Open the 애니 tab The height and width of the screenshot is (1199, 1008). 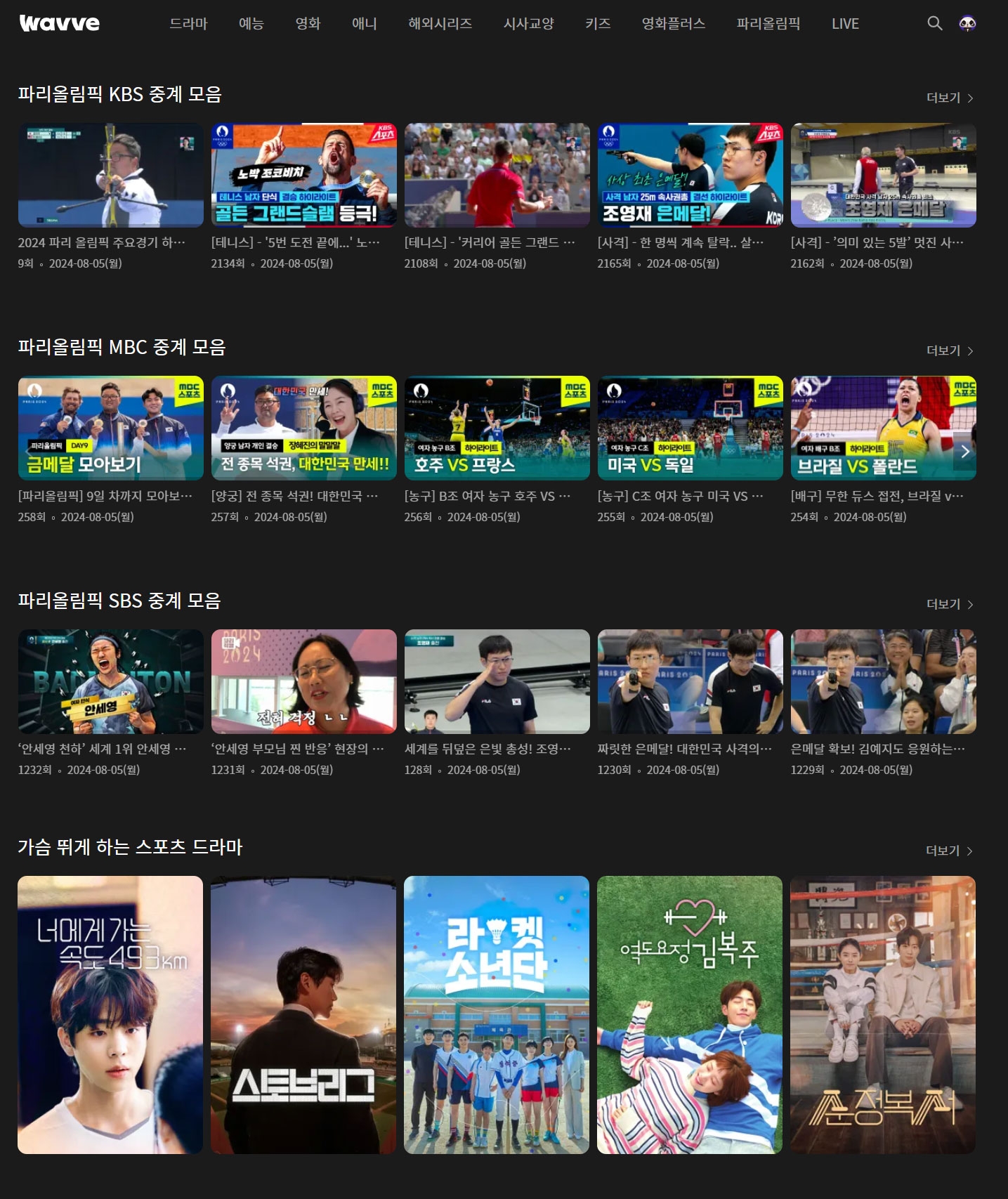click(x=364, y=23)
